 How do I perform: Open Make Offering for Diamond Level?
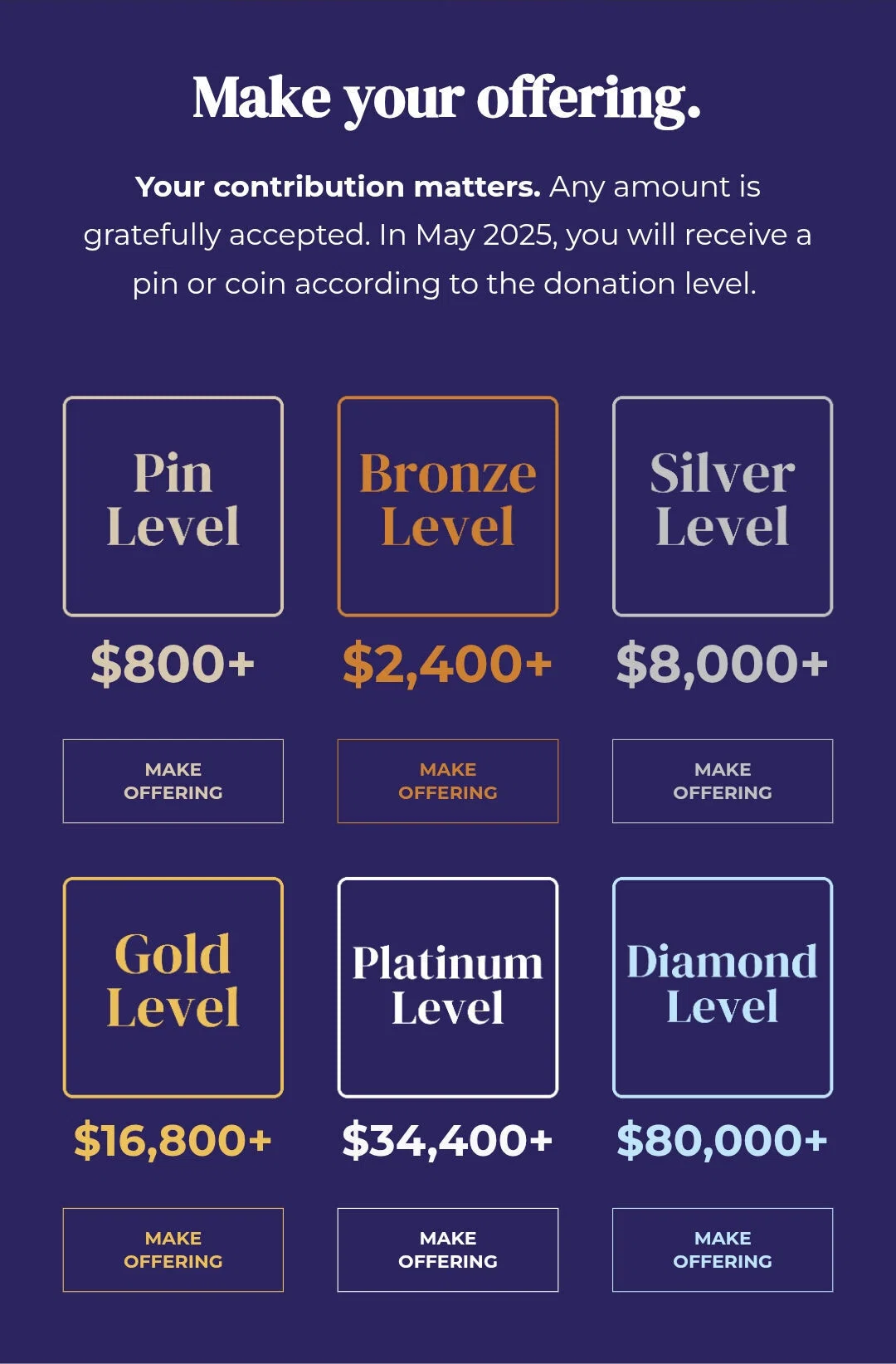point(723,1250)
